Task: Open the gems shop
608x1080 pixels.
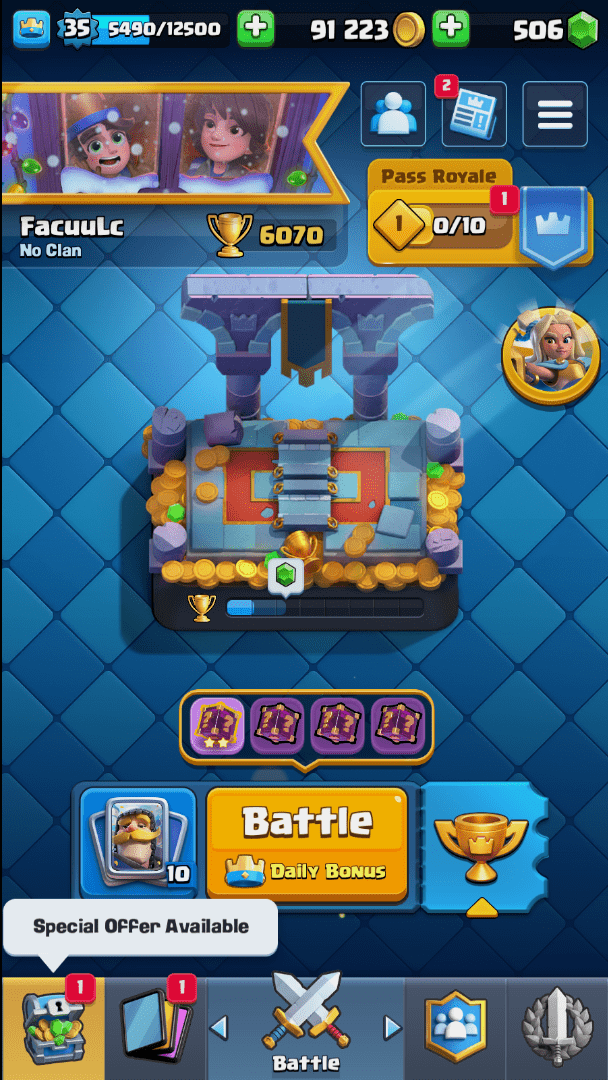Action: (582, 30)
